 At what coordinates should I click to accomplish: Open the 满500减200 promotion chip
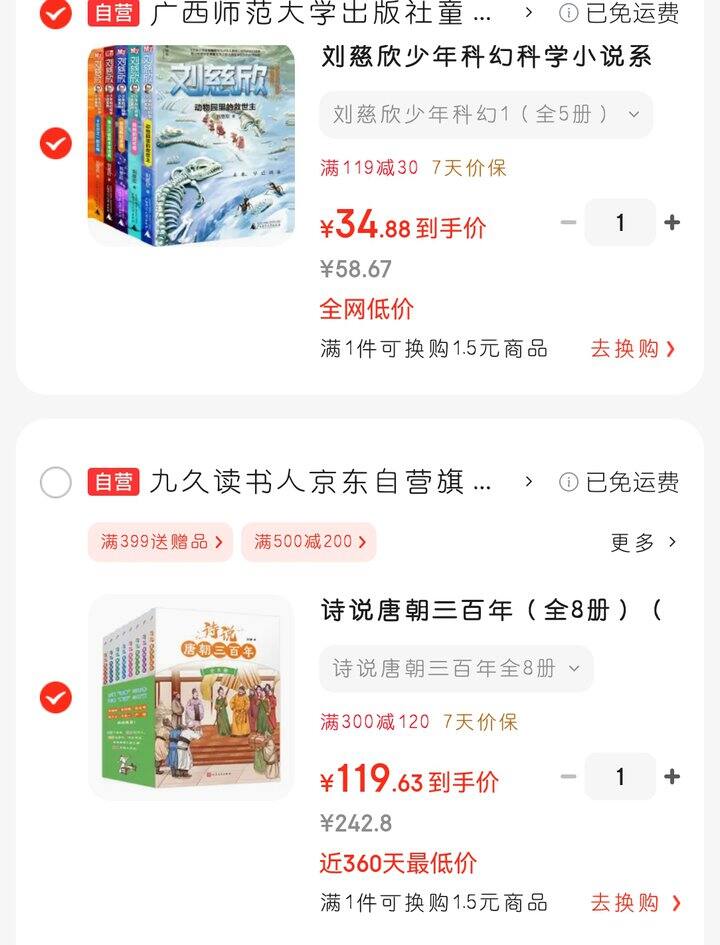[309, 542]
